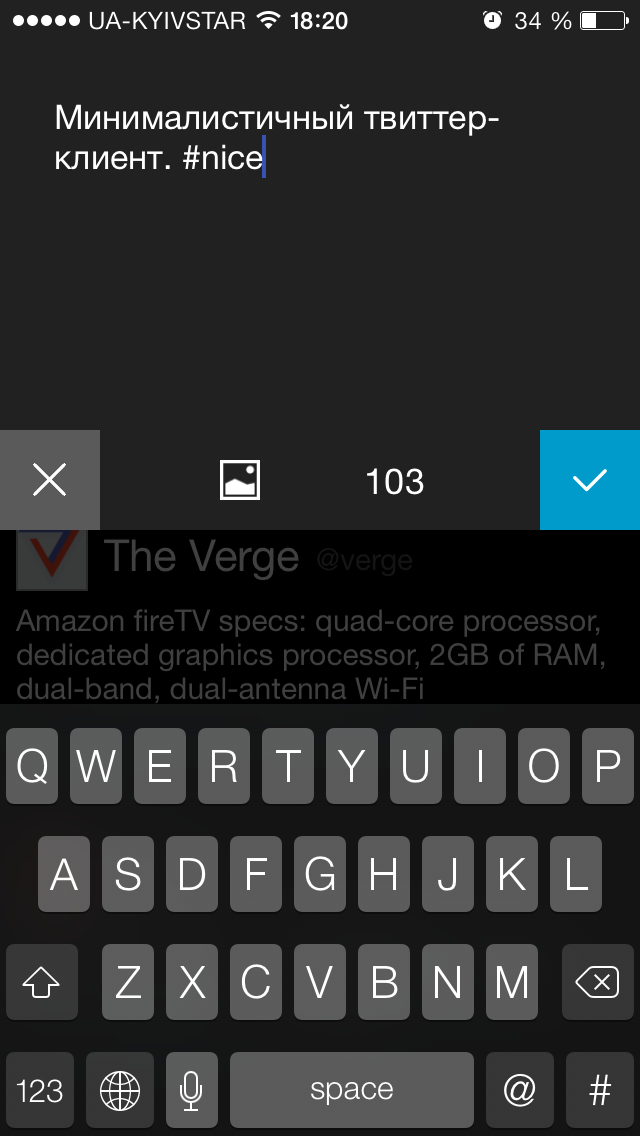Tap the space key
Image resolution: width=640 pixels, height=1136 pixels.
[x=351, y=1090]
